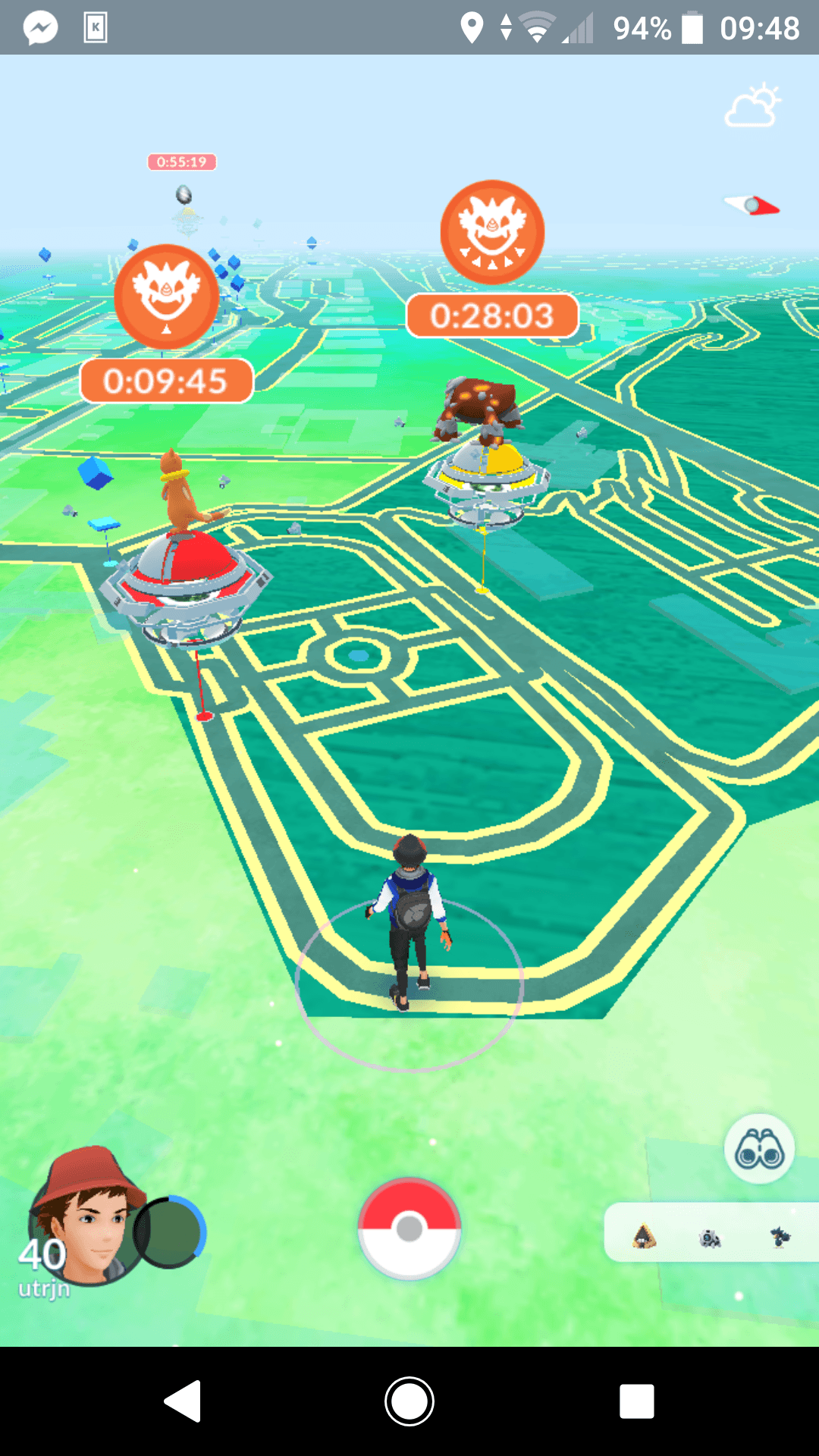The width and height of the screenshot is (819, 1456).
Task: Go to the Android home screen
Action: pos(409,1401)
